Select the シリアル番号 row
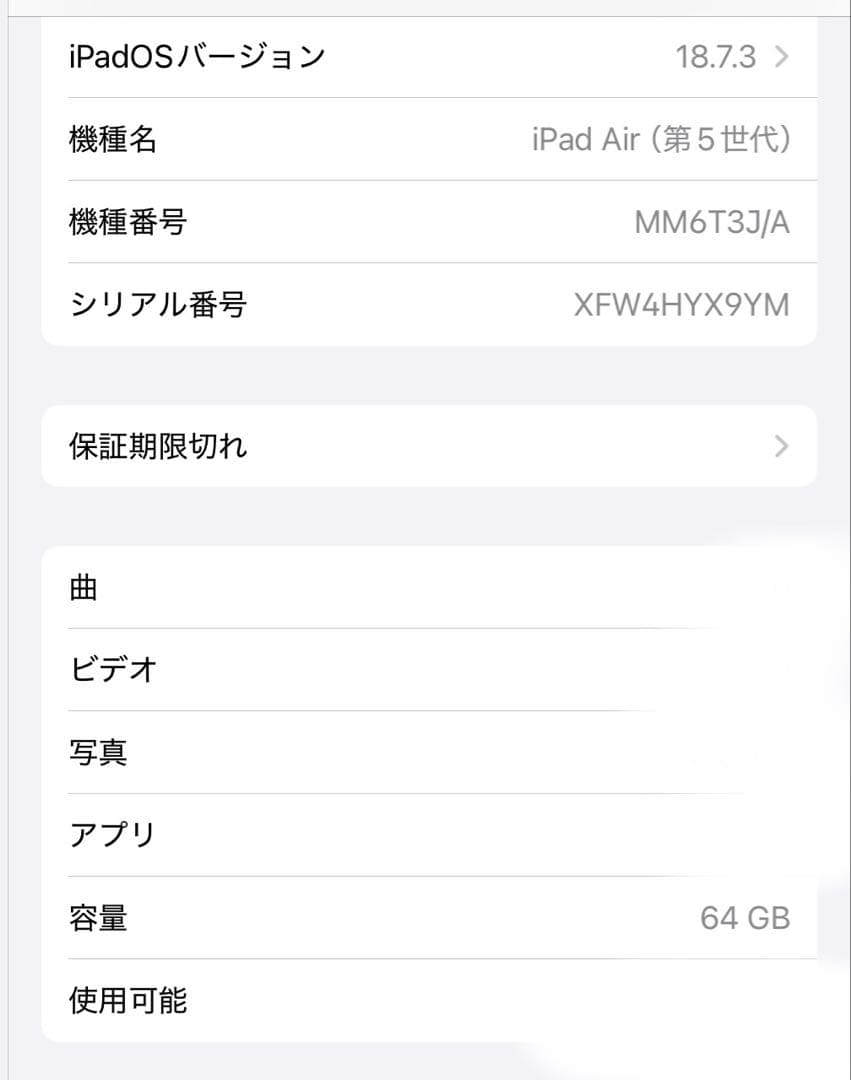 (x=425, y=304)
